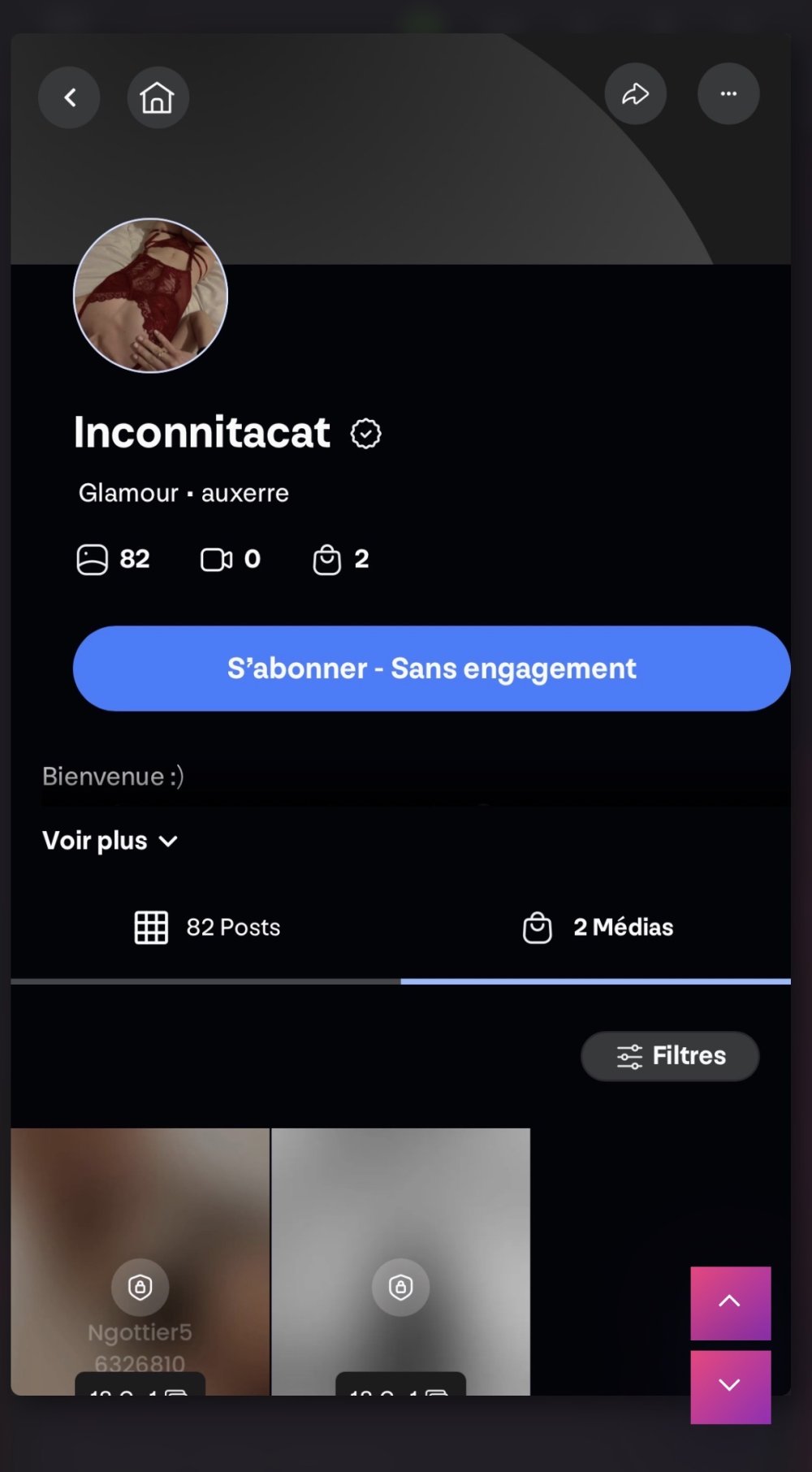Open the Filtres filter options

pyautogui.click(x=670, y=1056)
